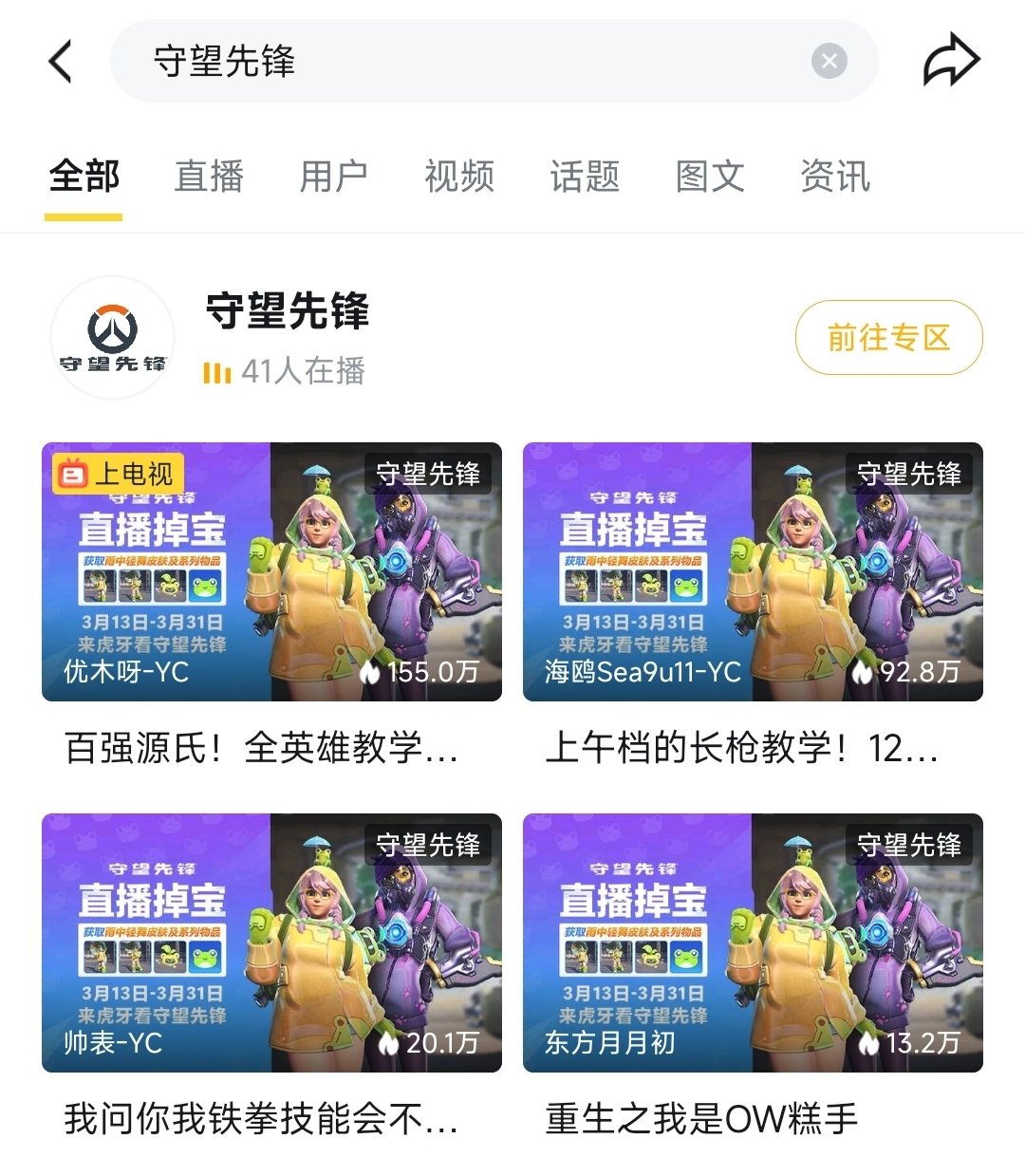This screenshot has height=1176, width=1025.
Task: Tap the 守望先锋 search box
Action: [456, 62]
